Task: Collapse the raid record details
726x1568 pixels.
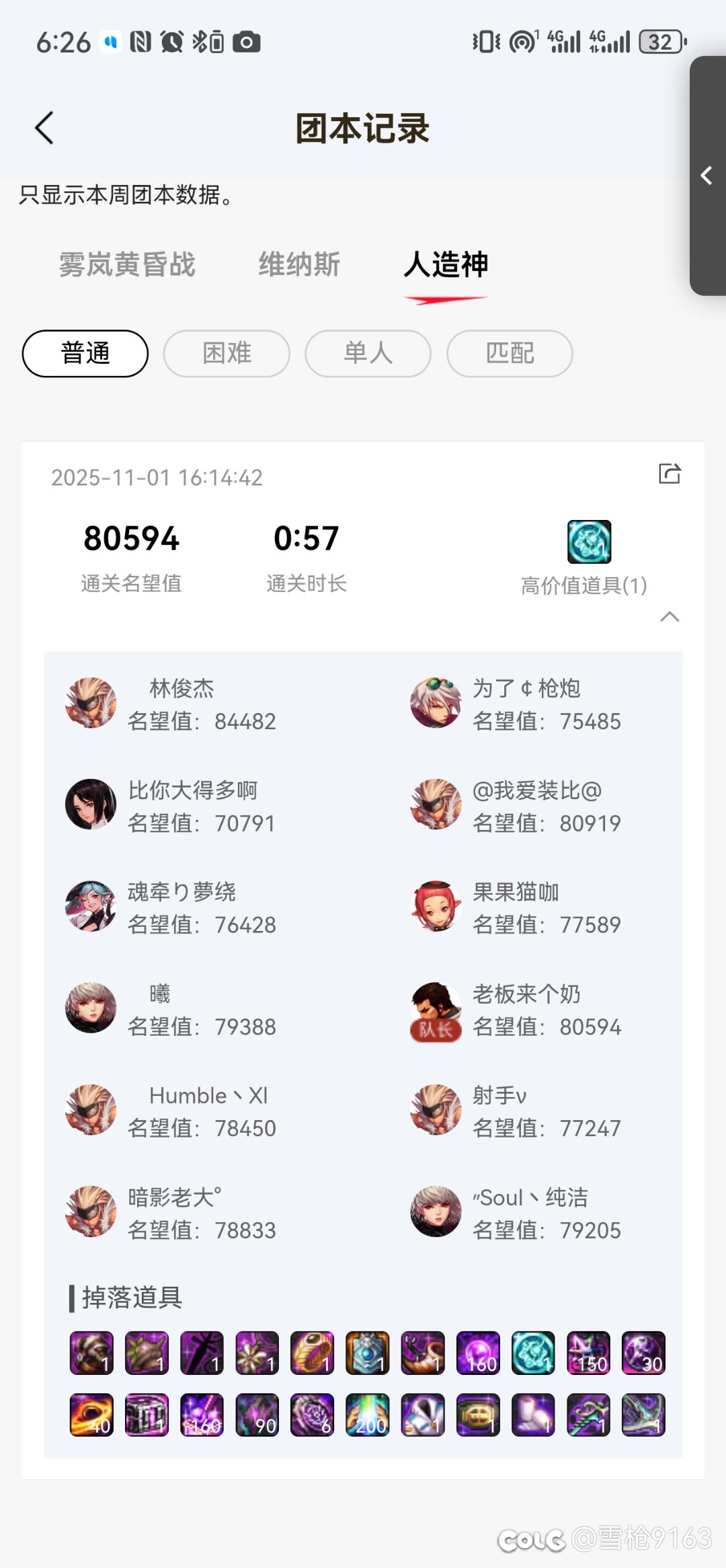Action: point(670,617)
